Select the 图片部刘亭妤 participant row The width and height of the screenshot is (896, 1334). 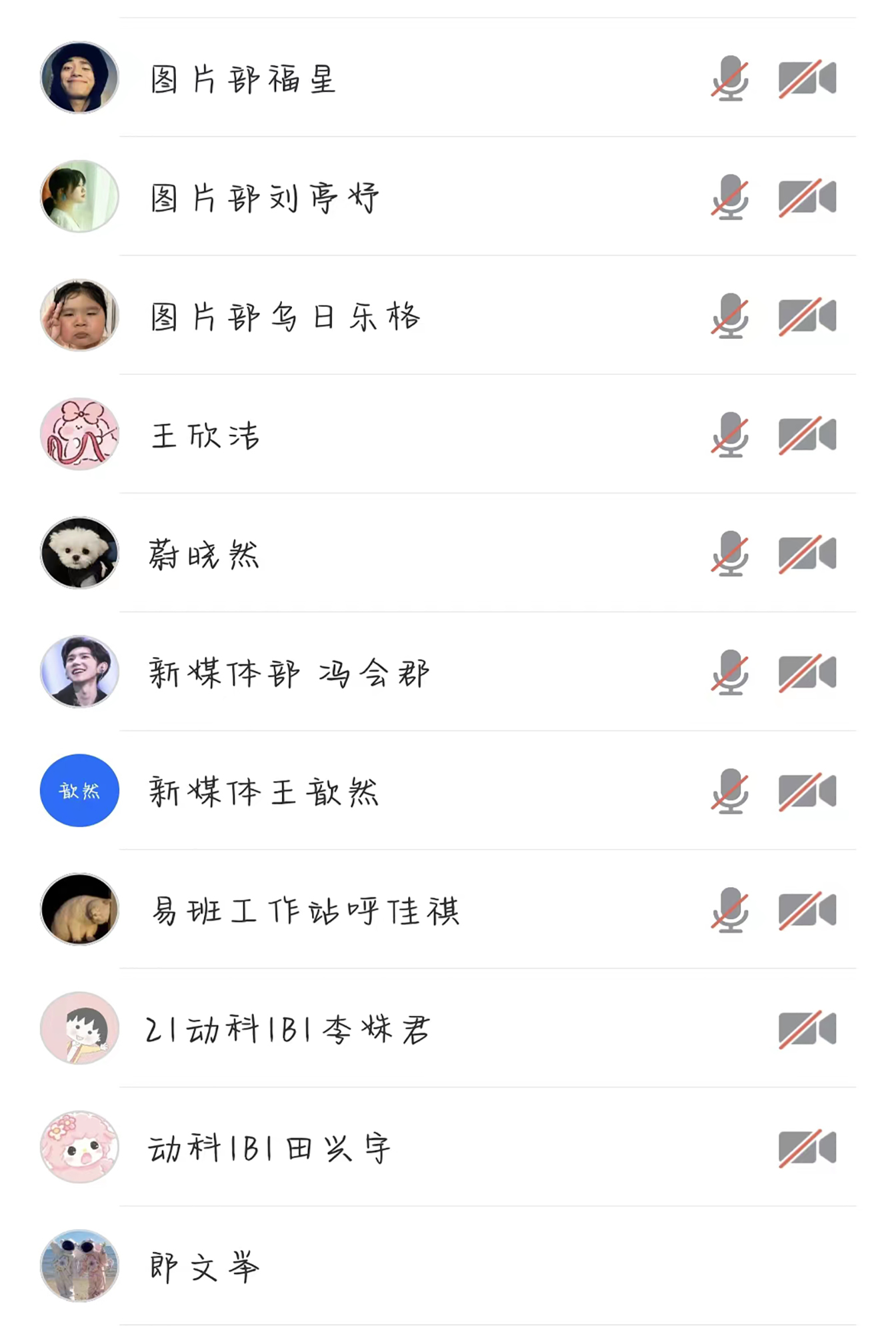265,197
